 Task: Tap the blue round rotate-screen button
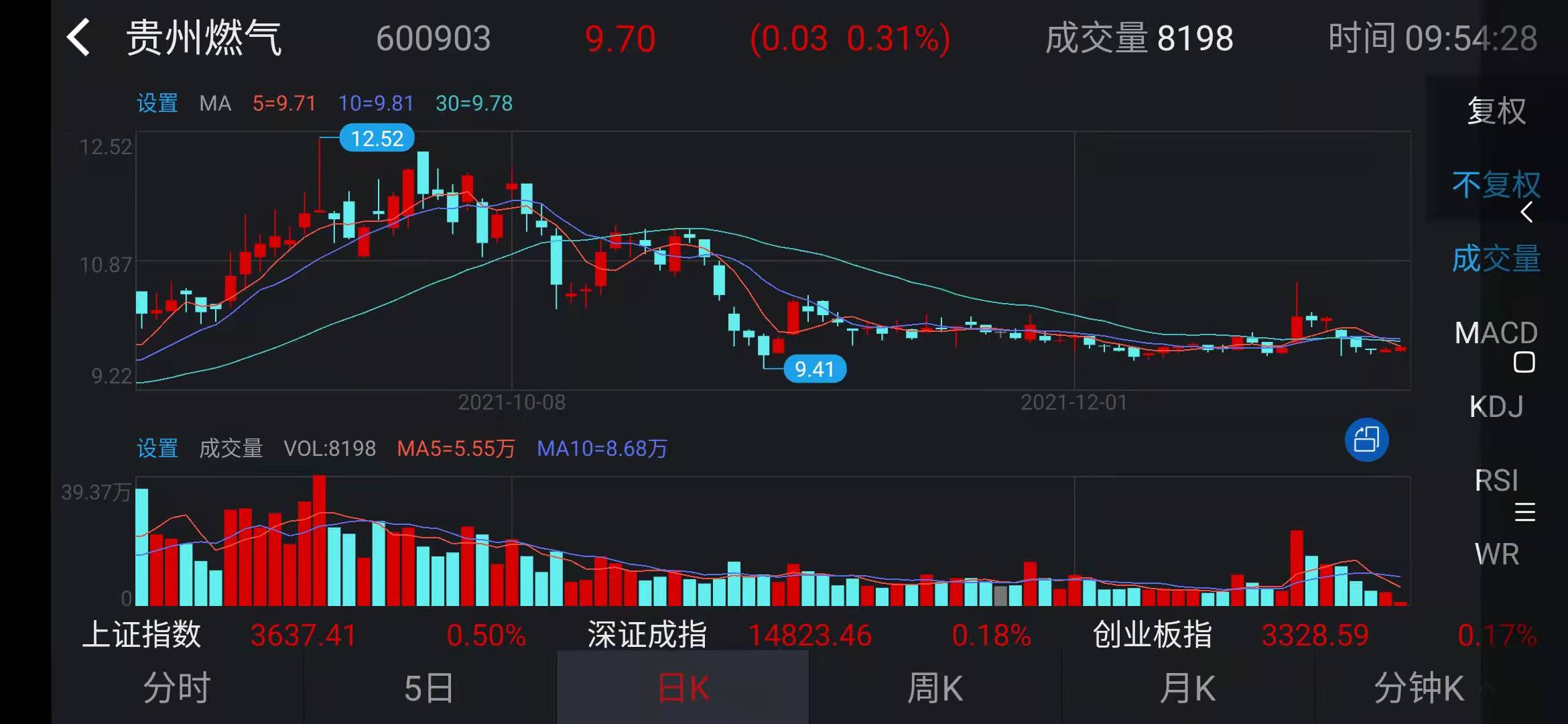(x=1366, y=440)
